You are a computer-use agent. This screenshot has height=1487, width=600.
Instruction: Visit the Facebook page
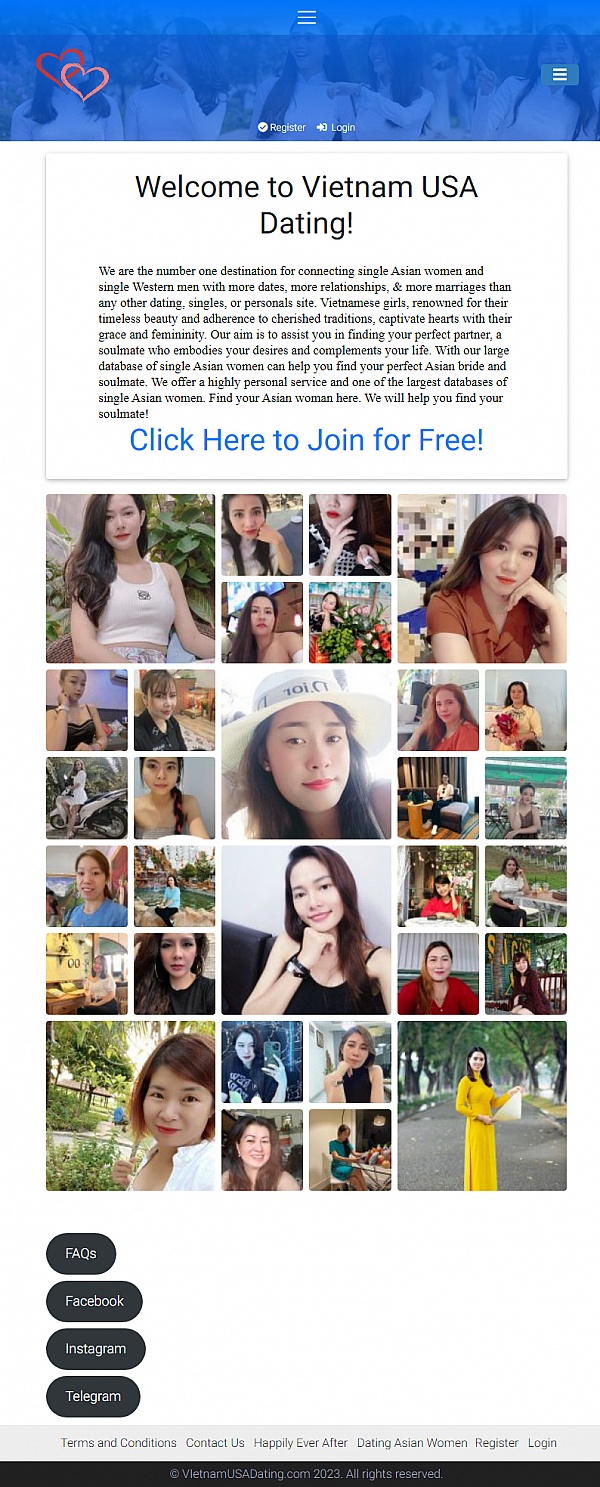tap(94, 1301)
